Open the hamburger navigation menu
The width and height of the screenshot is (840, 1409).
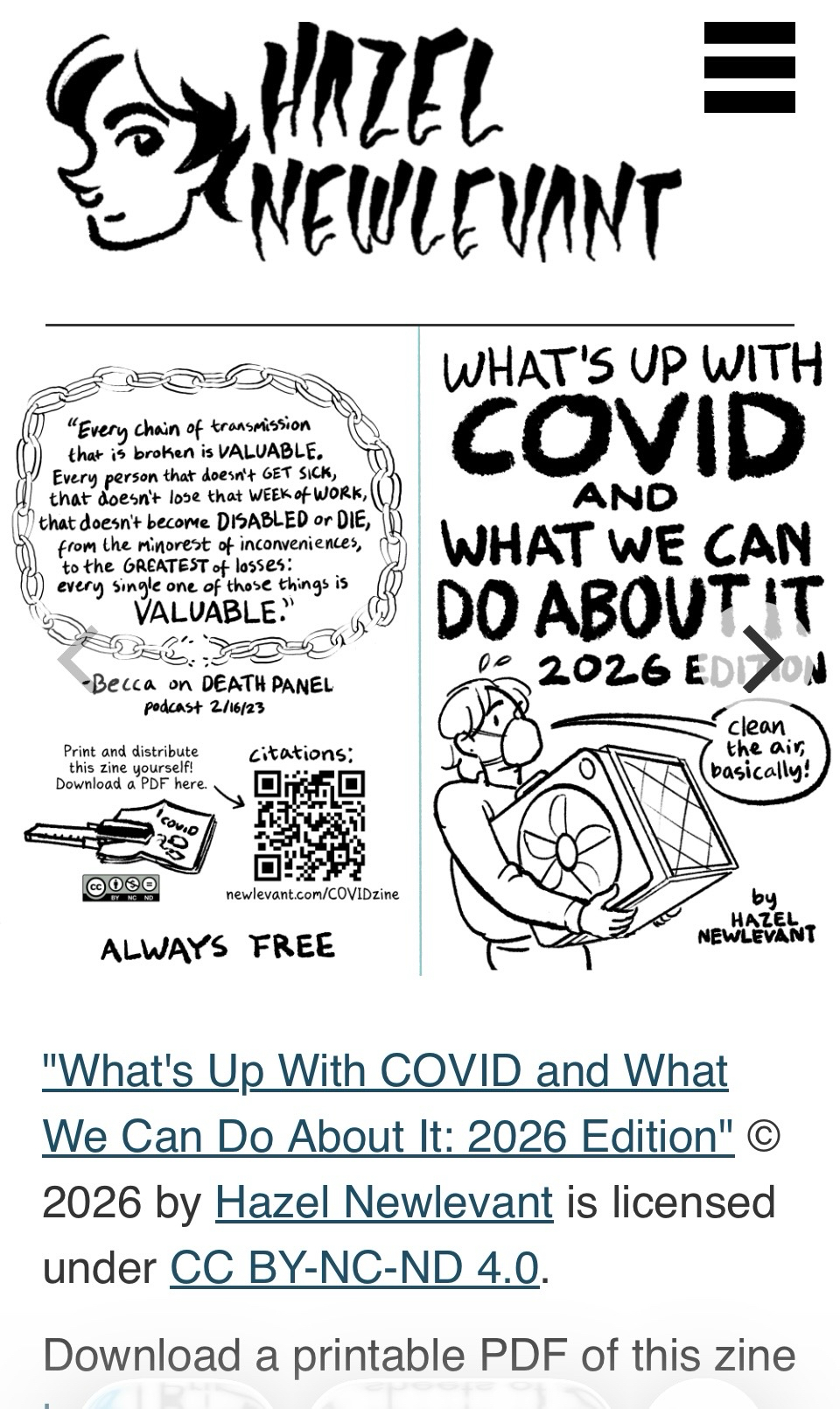pyautogui.click(x=749, y=67)
